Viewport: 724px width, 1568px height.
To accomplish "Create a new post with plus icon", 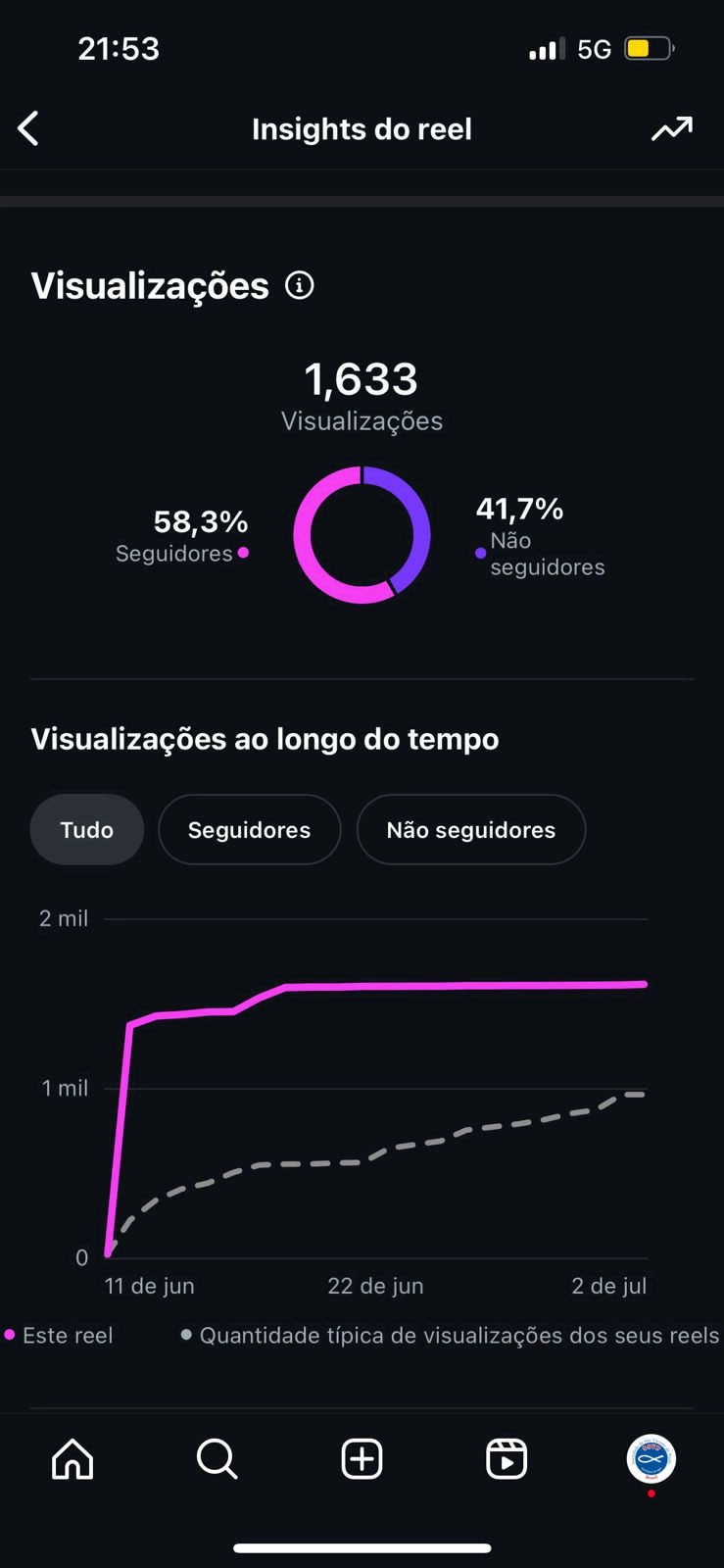I will pyautogui.click(x=362, y=1459).
